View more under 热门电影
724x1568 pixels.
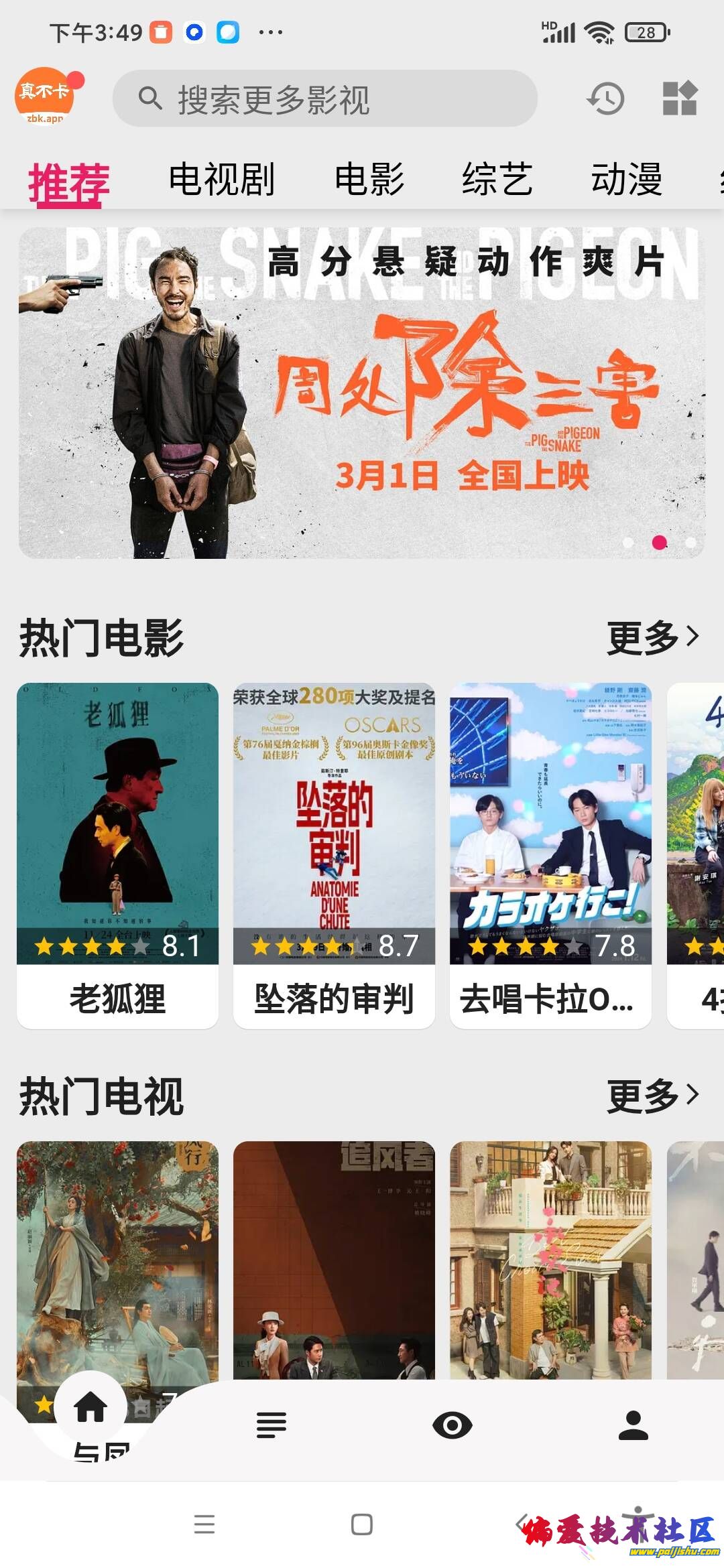(652, 637)
